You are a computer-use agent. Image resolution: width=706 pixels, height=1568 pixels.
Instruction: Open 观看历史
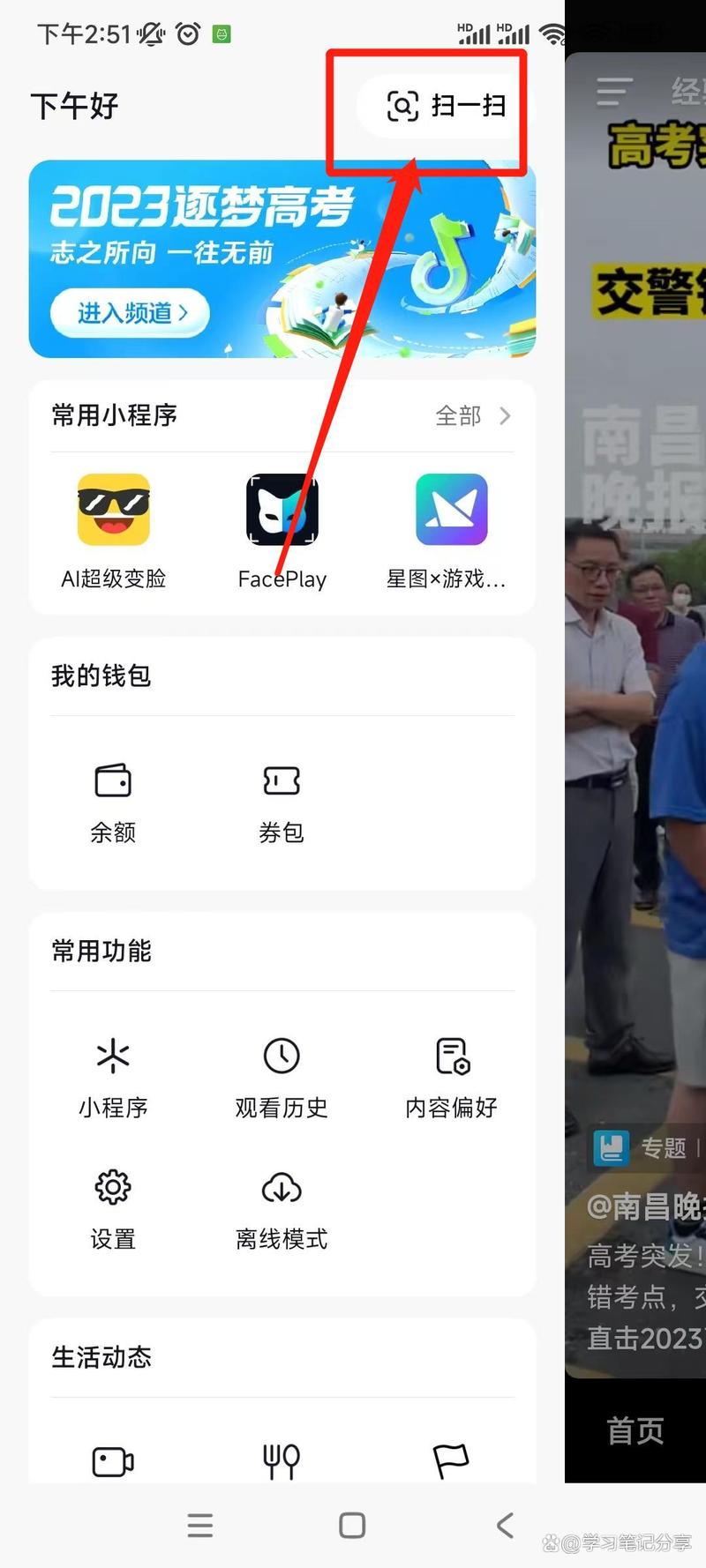282,1076
